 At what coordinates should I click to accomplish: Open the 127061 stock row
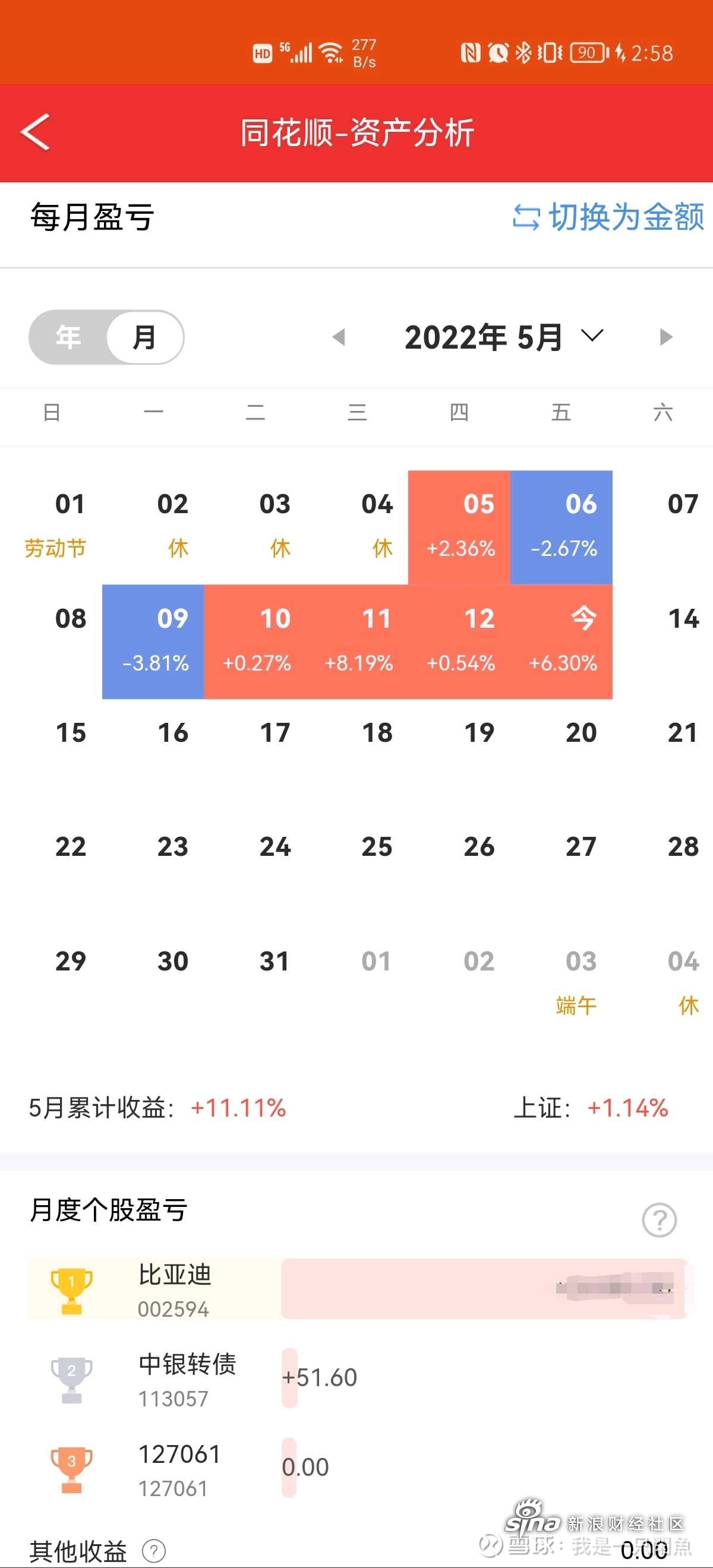click(x=357, y=1468)
